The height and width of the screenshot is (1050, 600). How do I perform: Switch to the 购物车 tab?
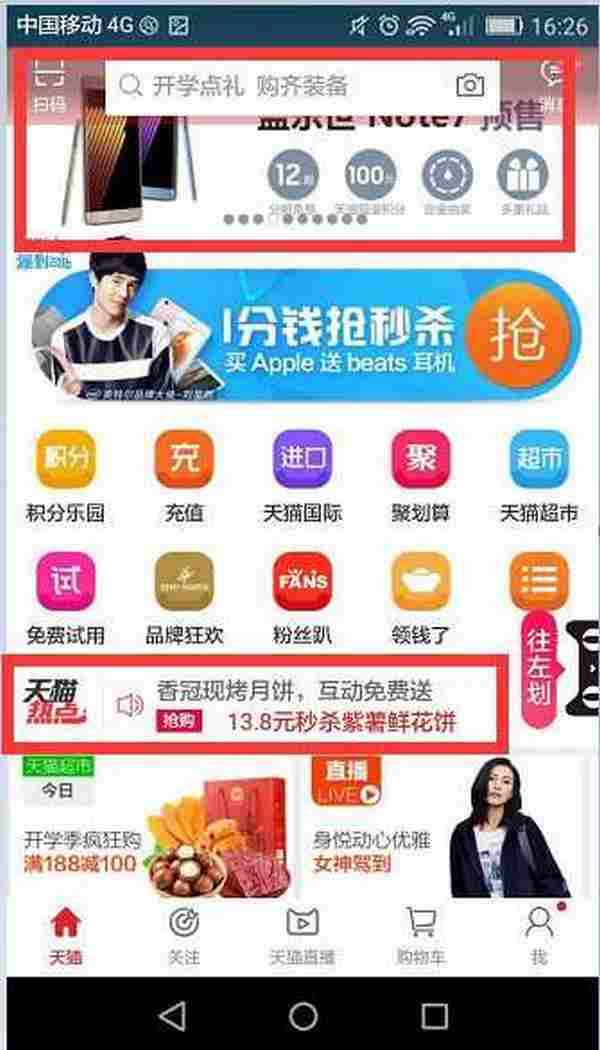click(x=420, y=935)
